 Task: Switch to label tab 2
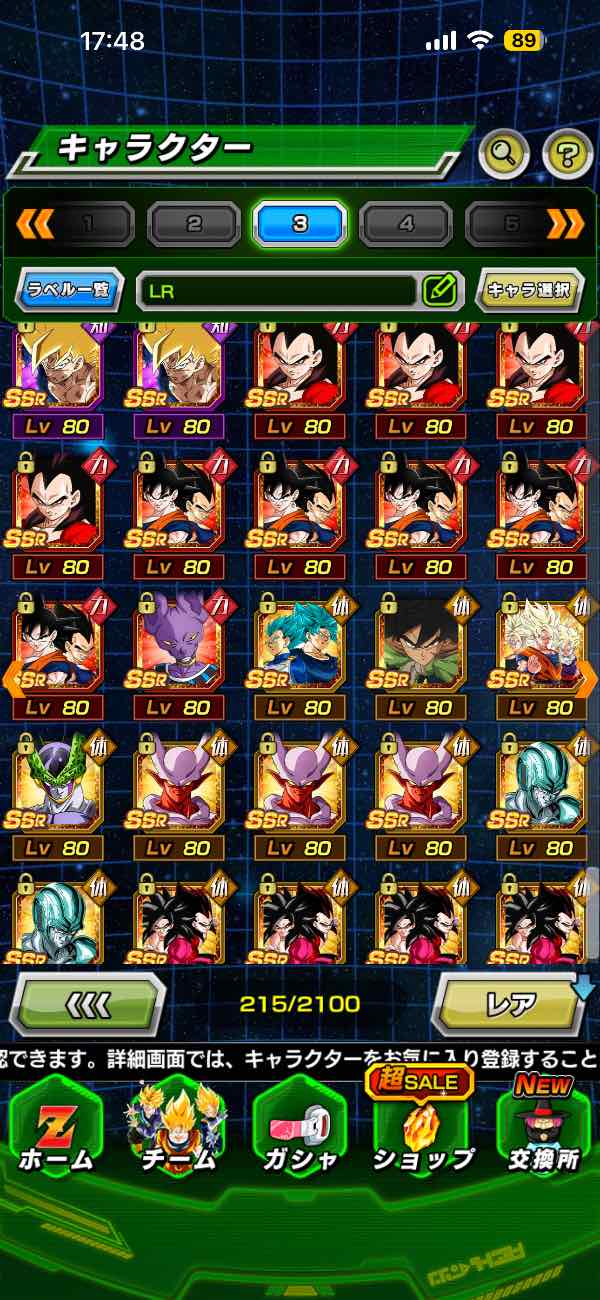point(194,223)
